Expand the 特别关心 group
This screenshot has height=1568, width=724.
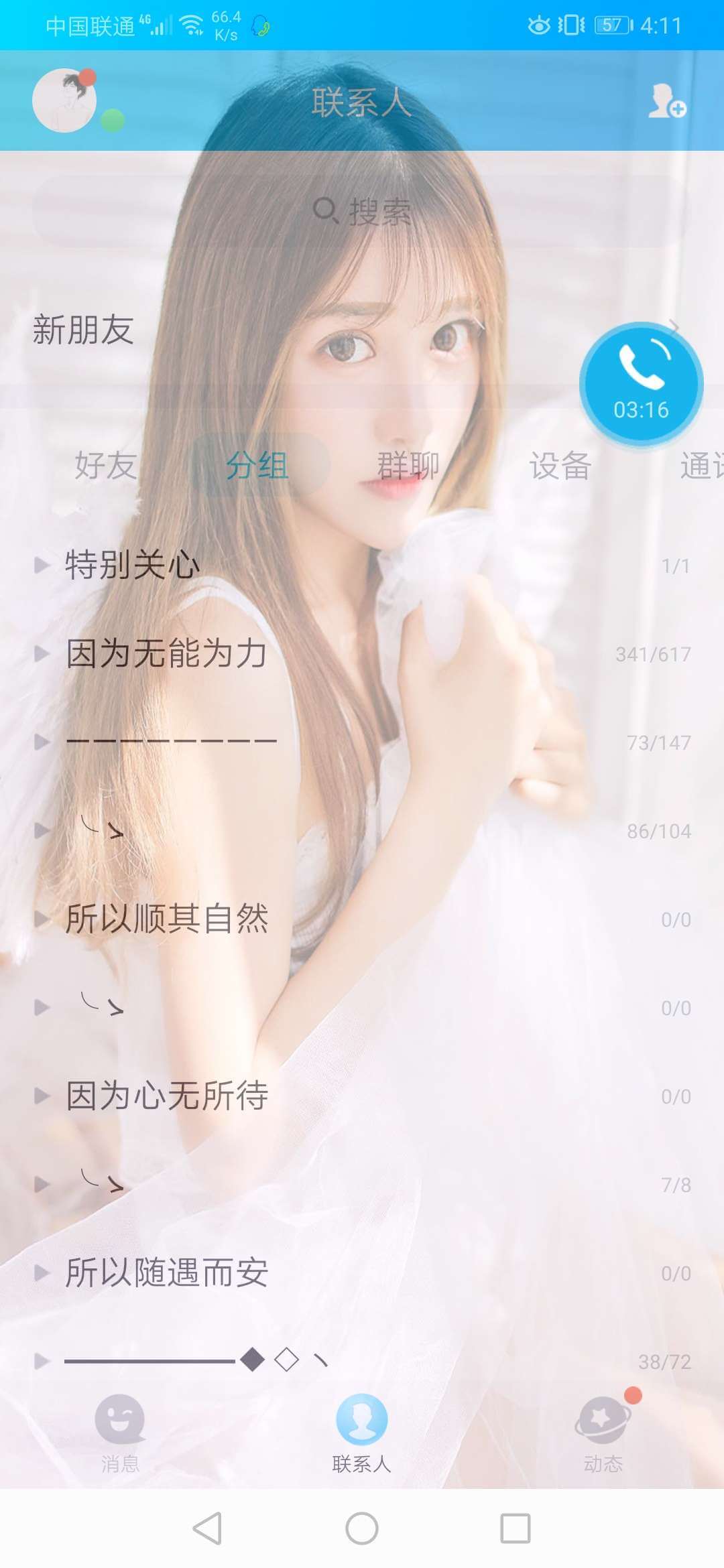[362, 565]
